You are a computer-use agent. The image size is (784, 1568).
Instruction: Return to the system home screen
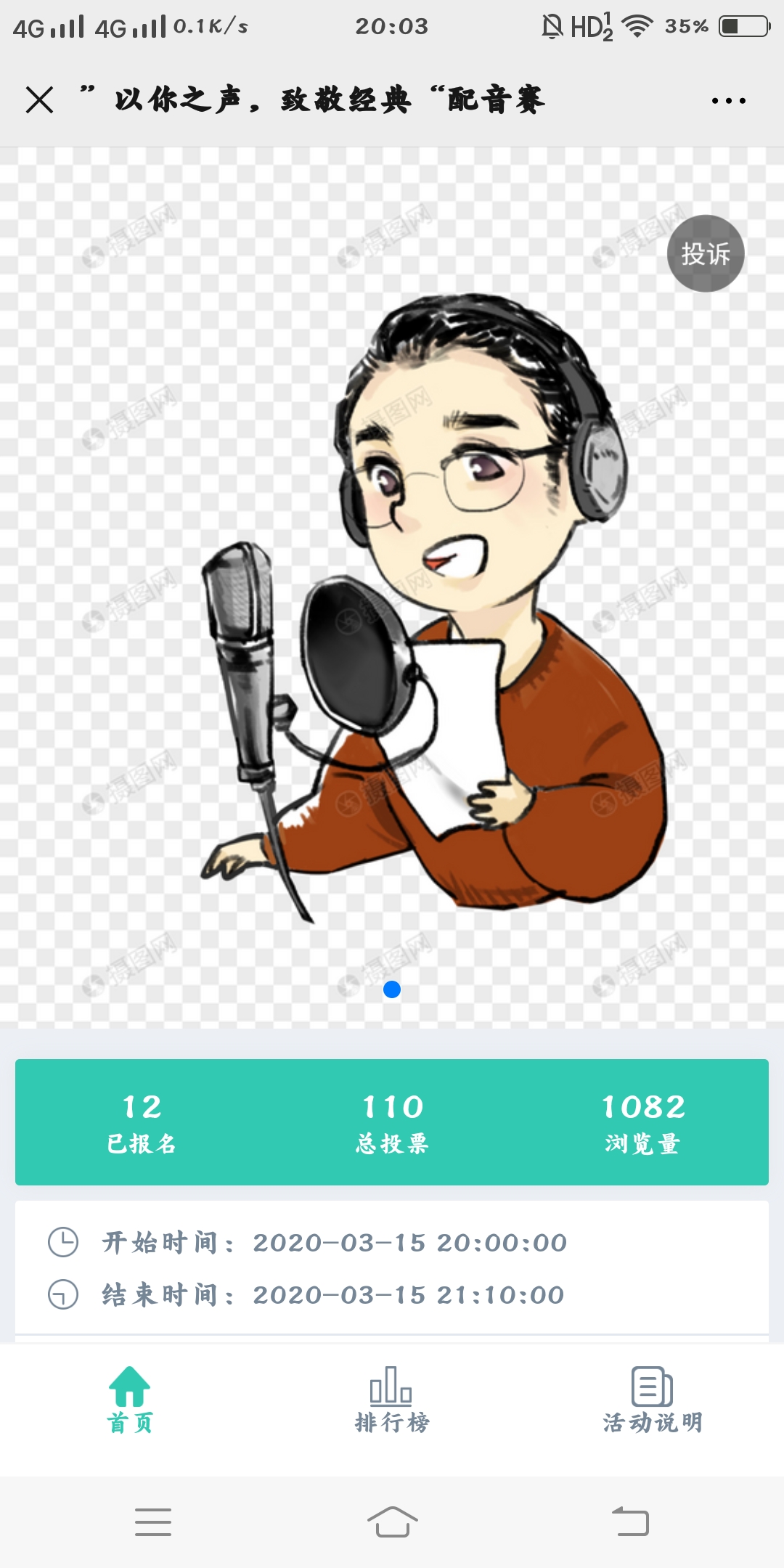click(392, 1522)
